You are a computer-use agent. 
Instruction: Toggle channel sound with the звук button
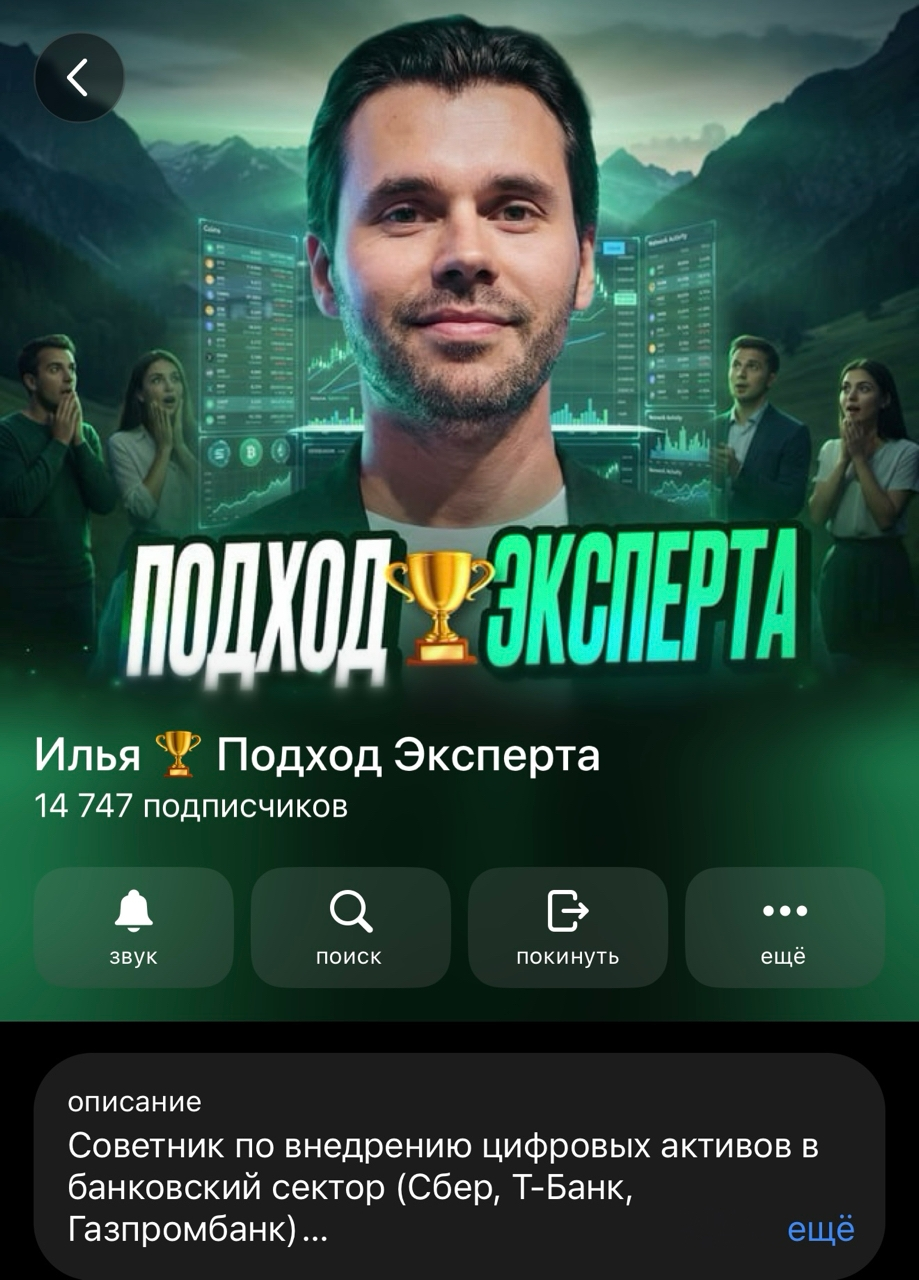pyautogui.click(x=133, y=927)
